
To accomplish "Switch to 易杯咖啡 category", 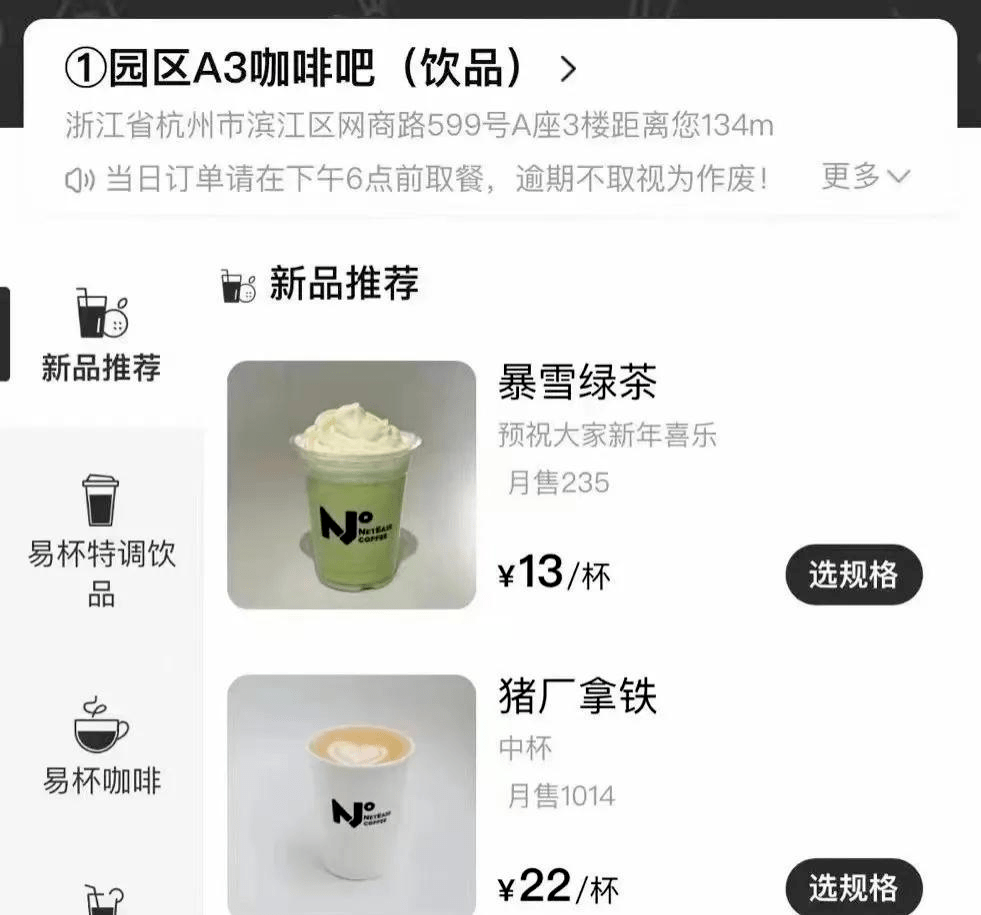I will (x=101, y=746).
